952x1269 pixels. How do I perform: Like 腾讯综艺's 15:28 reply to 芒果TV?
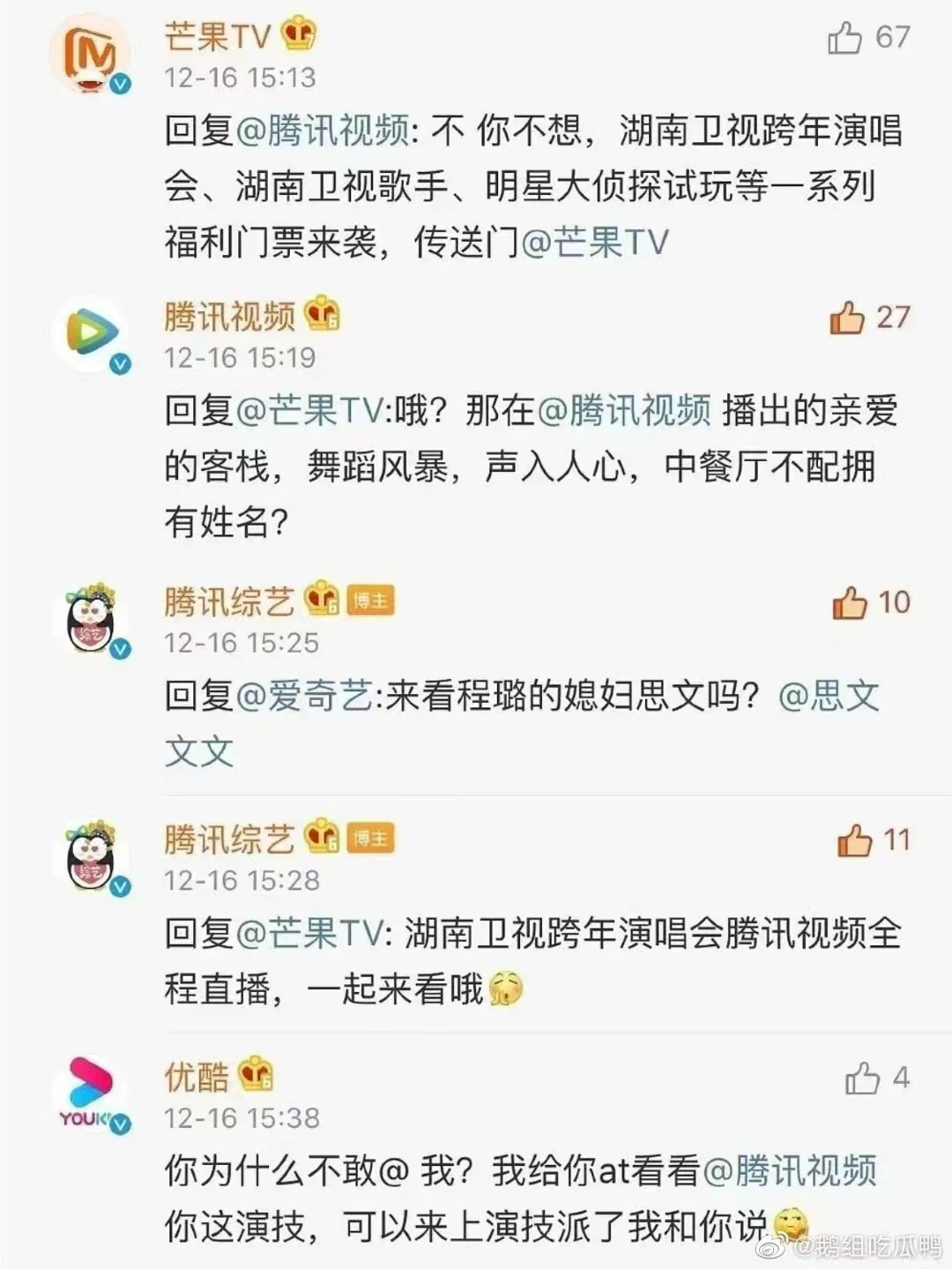[x=854, y=840]
